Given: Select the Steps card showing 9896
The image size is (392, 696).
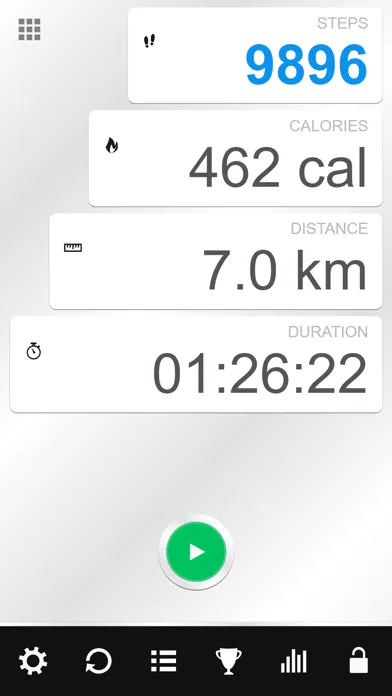Looking at the screenshot, I should [x=255, y=55].
